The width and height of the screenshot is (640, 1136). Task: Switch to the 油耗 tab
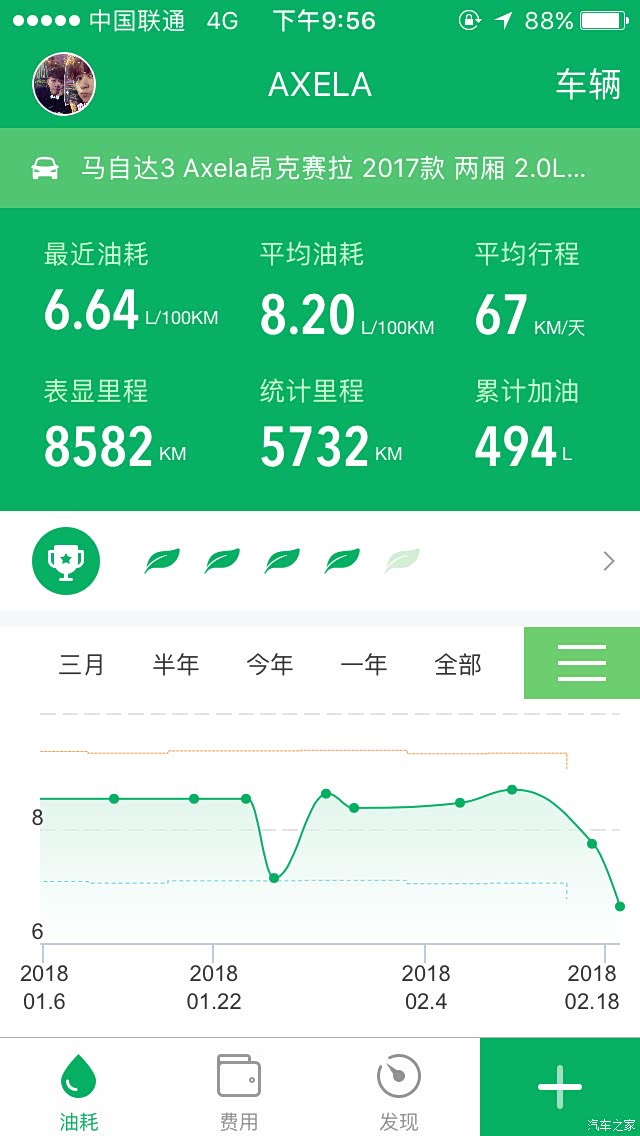click(79, 1088)
